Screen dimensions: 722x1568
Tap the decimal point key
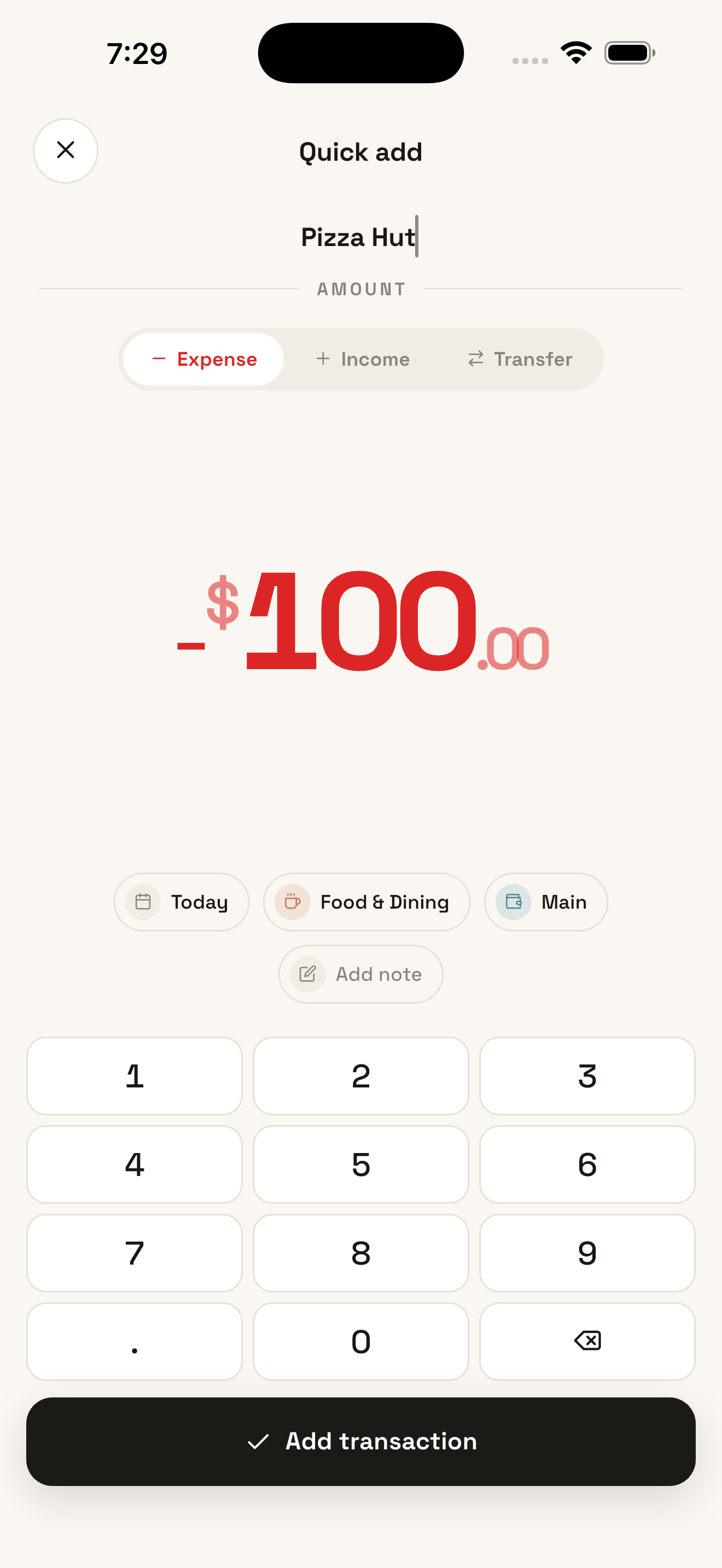[x=135, y=1341]
